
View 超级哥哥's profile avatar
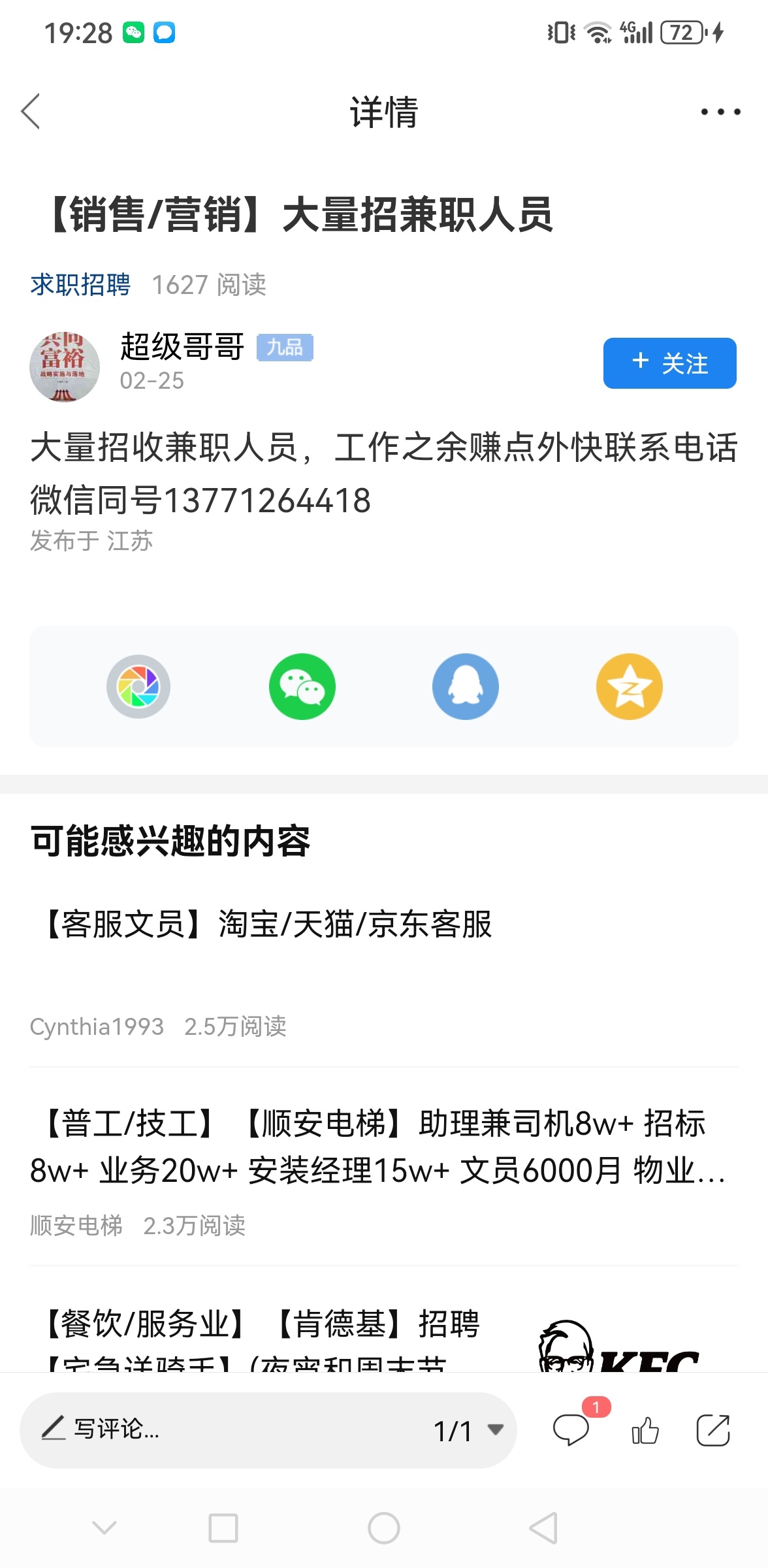[x=65, y=367]
